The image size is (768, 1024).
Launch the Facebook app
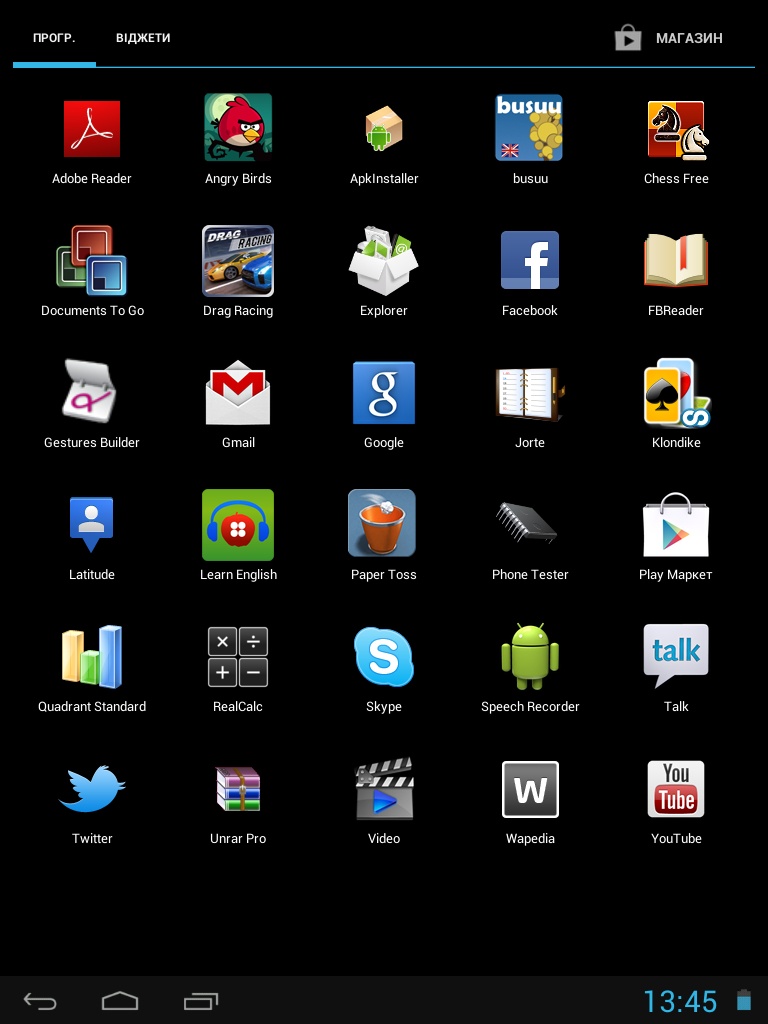point(530,262)
